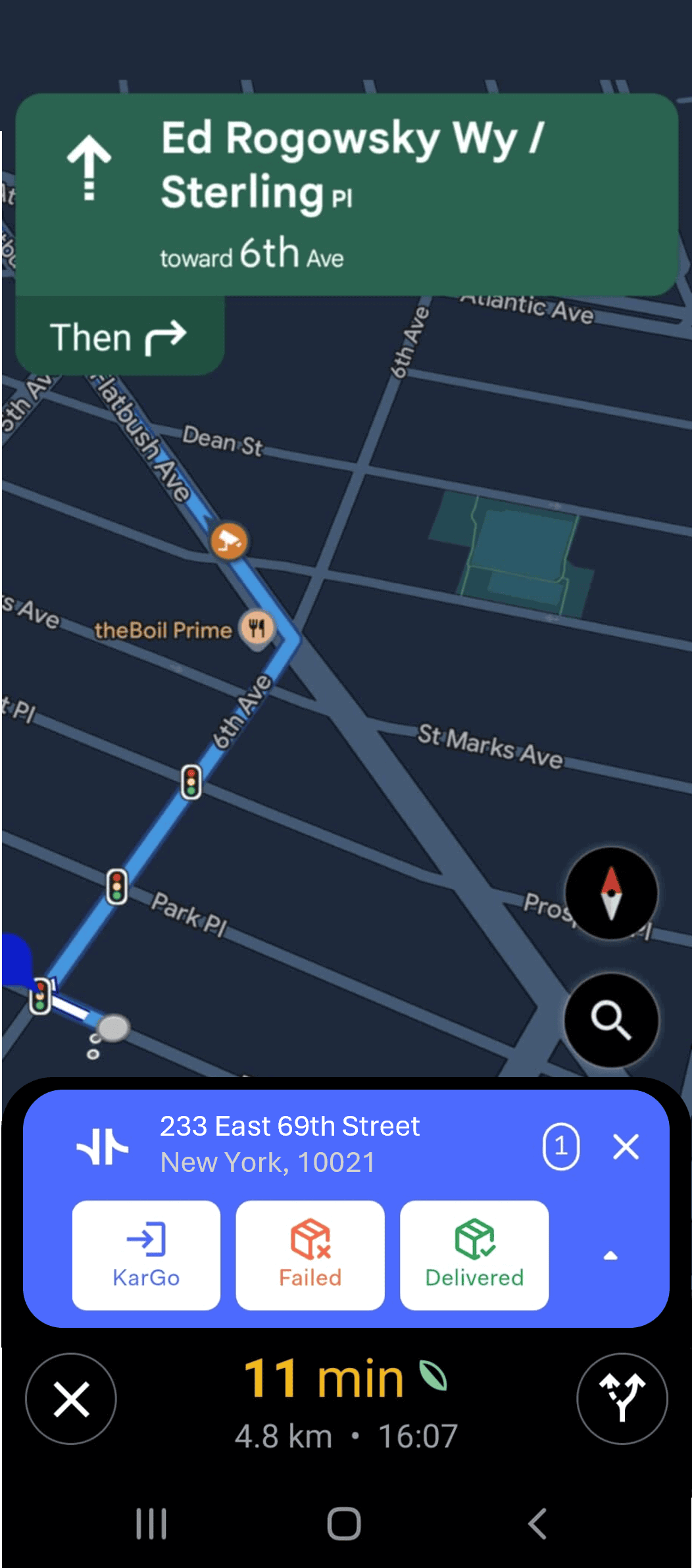Exit navigation with the bottom X button
Screen dimensions: 692x1568
point(71,1398)
